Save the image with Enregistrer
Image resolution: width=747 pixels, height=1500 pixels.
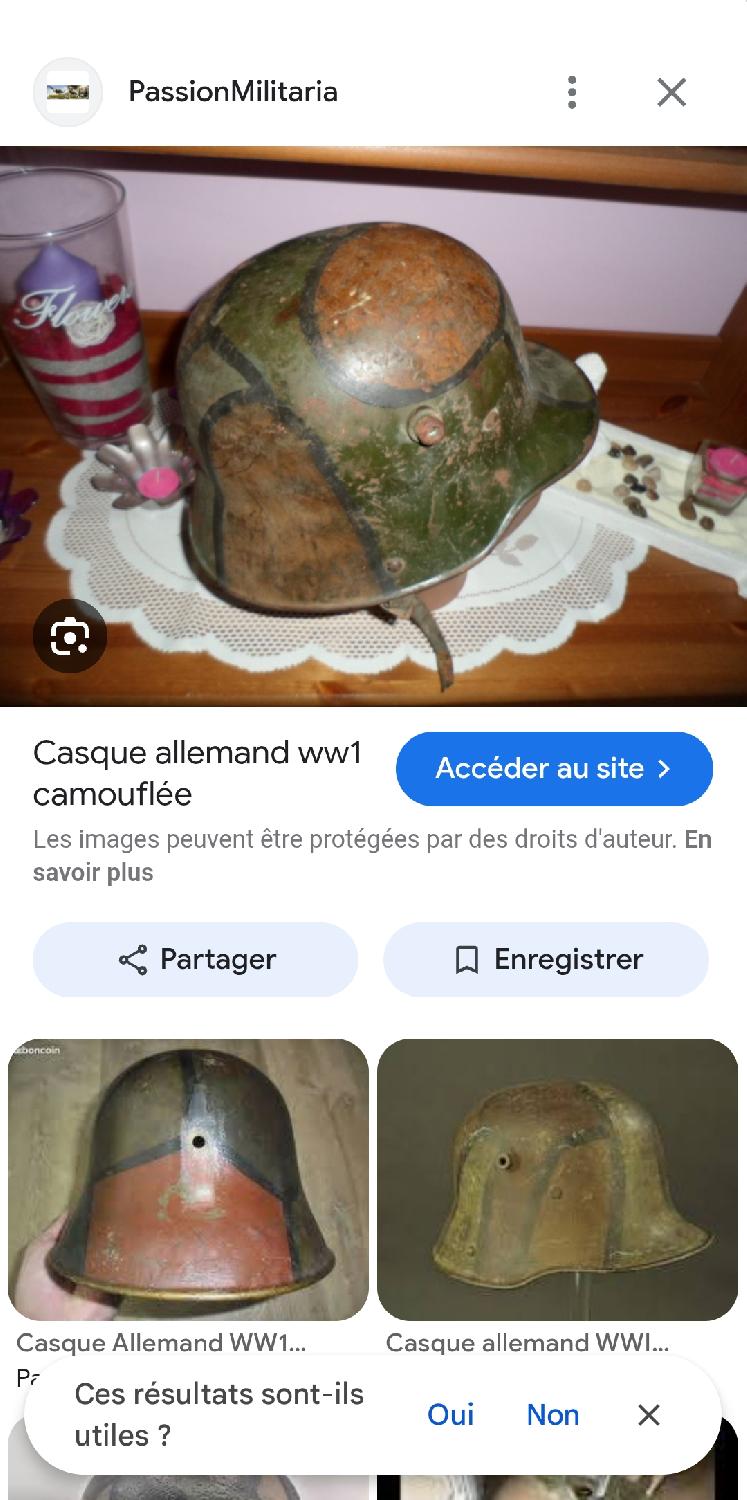pyautogui.click(x=546, y=960)
